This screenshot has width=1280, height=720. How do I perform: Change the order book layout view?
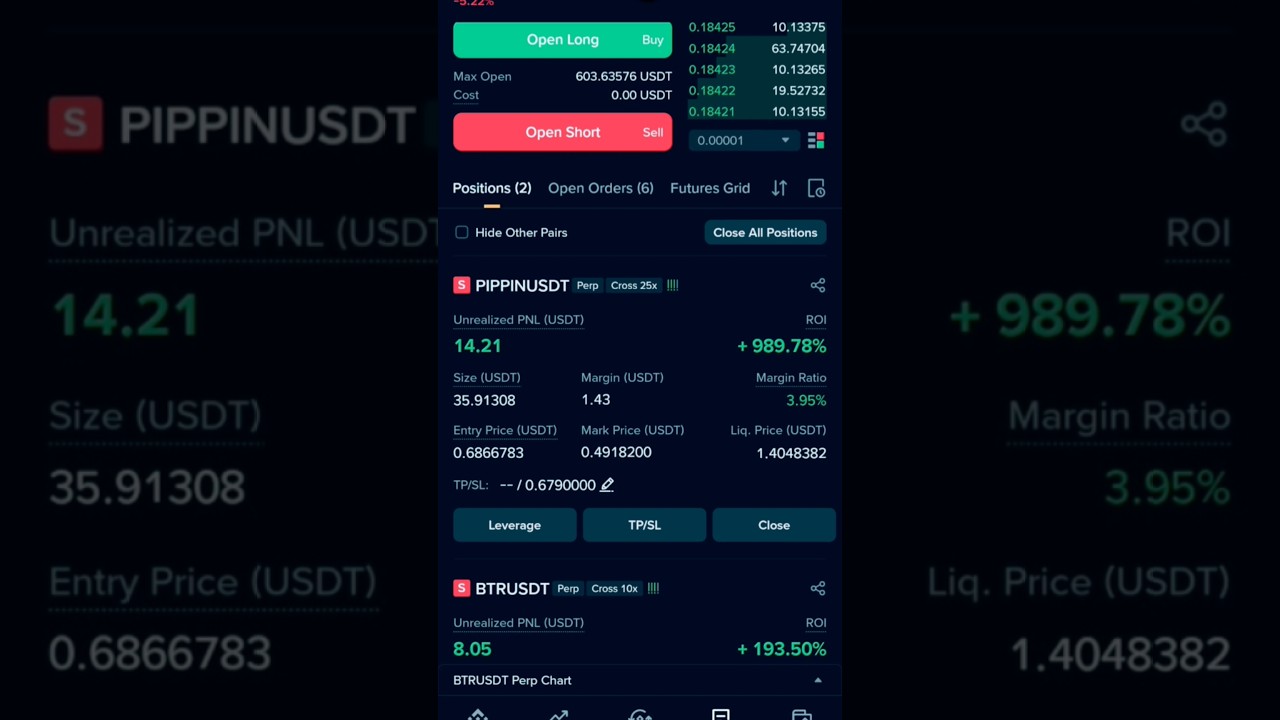click(x=816, y=140)
